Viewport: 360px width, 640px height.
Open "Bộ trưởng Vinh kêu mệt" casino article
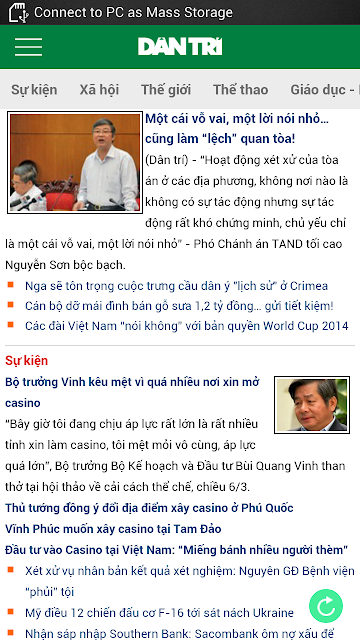click(132, 392)
